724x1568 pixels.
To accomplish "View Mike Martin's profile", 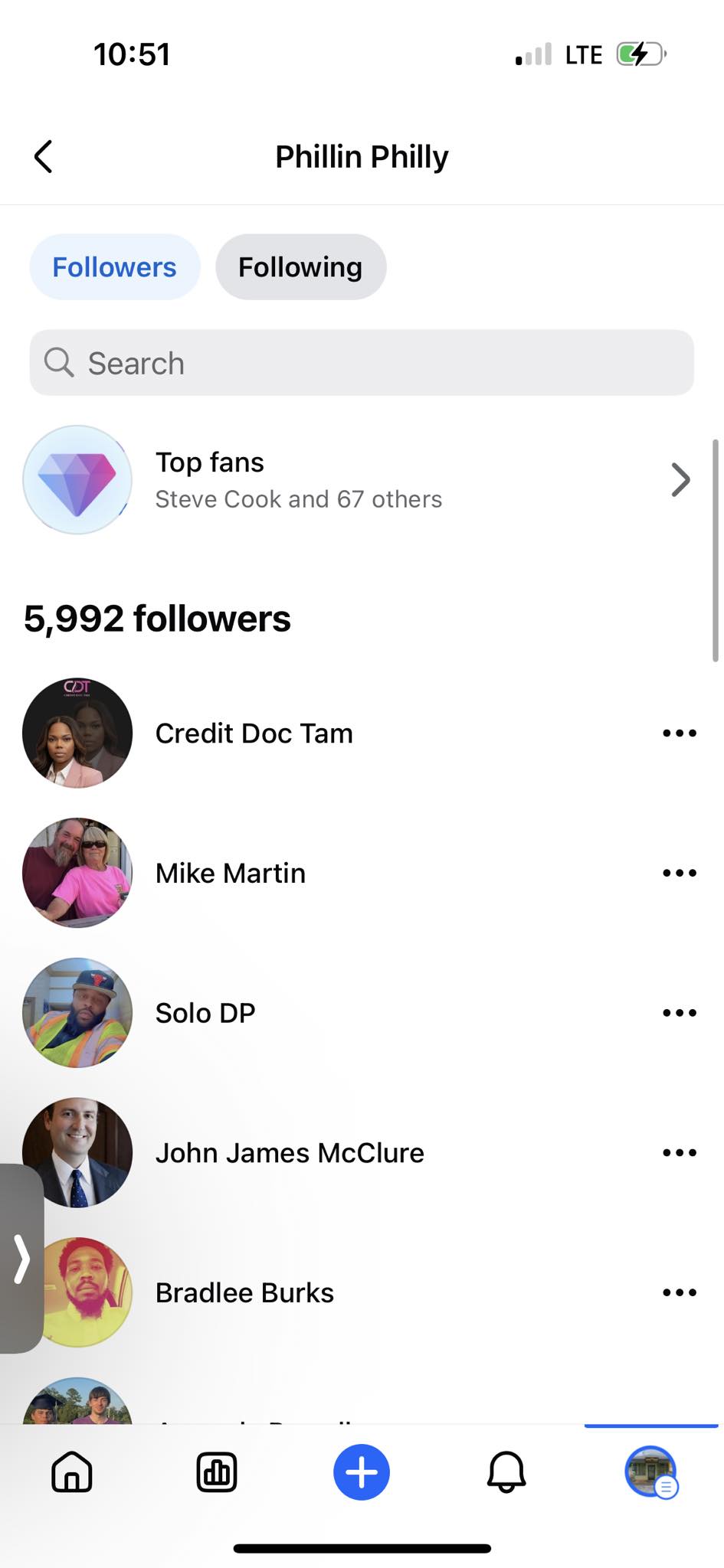I will [x=231, y=874].
